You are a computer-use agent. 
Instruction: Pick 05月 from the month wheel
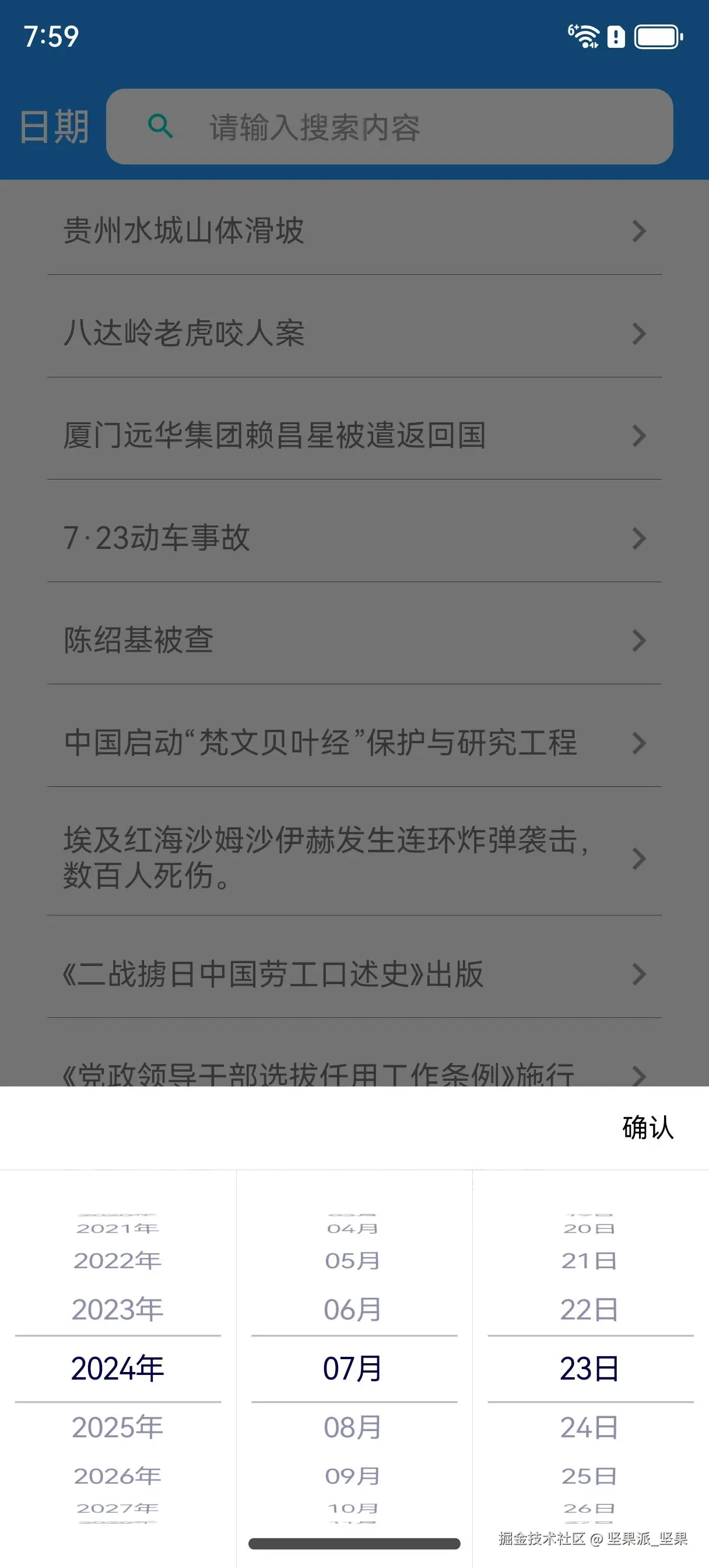353,1261
